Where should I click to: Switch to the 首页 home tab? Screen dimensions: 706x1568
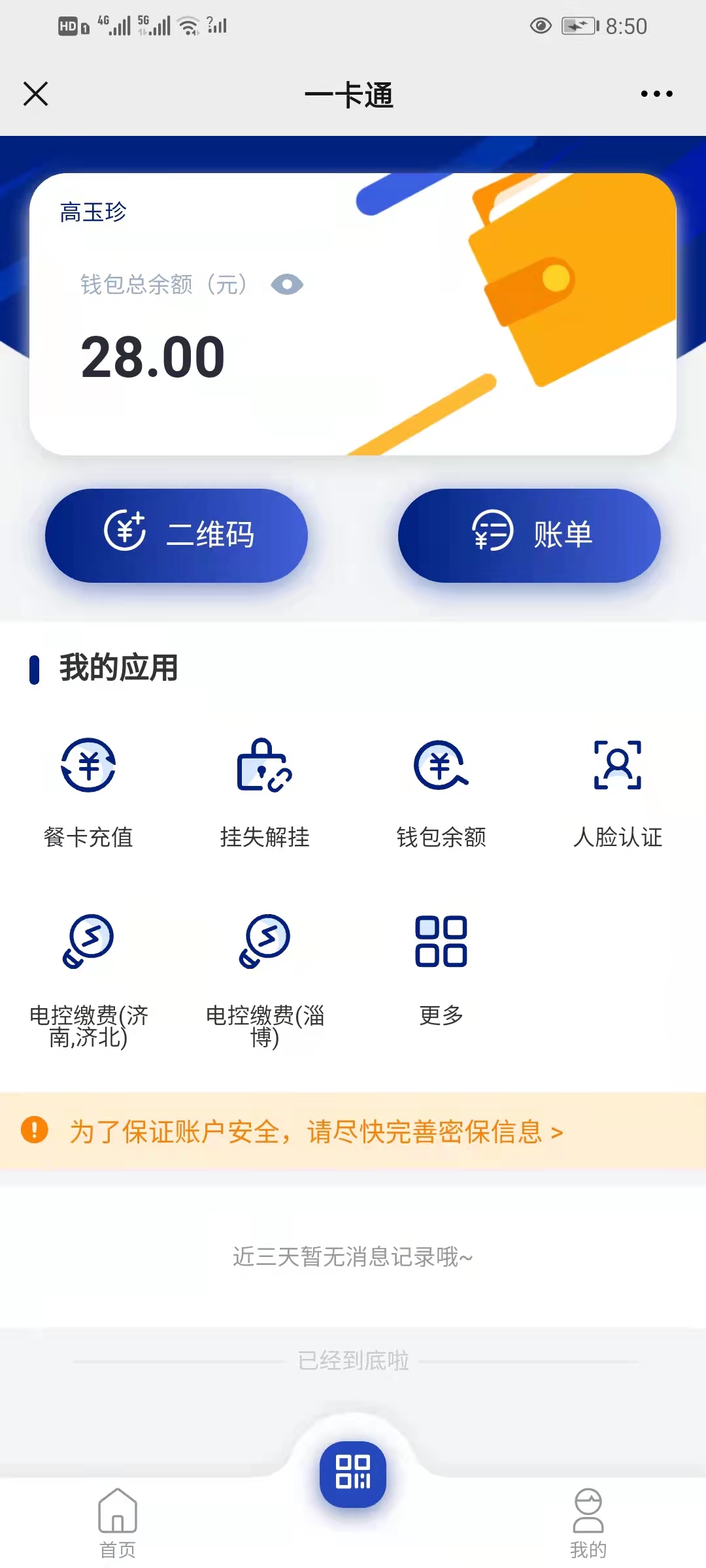118,1522
